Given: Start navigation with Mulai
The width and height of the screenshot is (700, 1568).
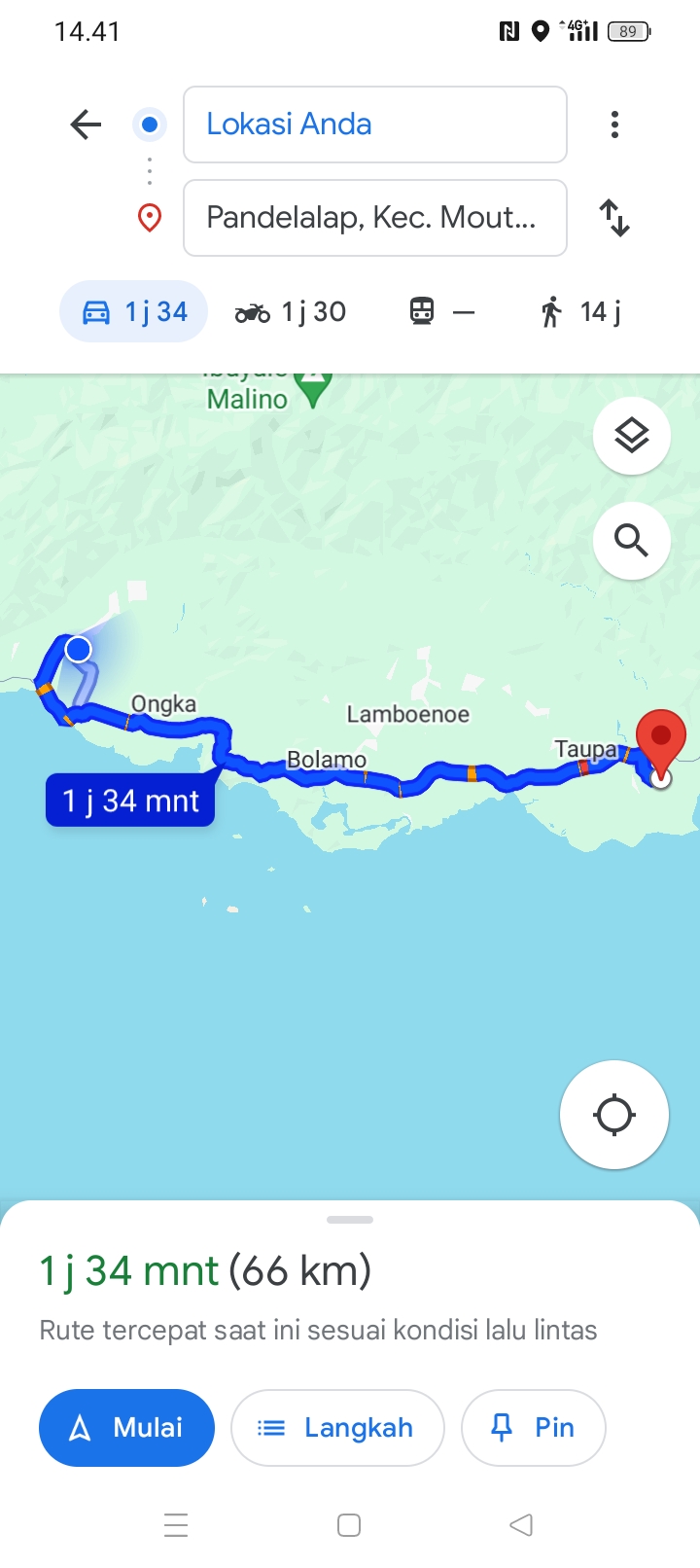Looking at the screenshot, I should (x=126, y=1428).
